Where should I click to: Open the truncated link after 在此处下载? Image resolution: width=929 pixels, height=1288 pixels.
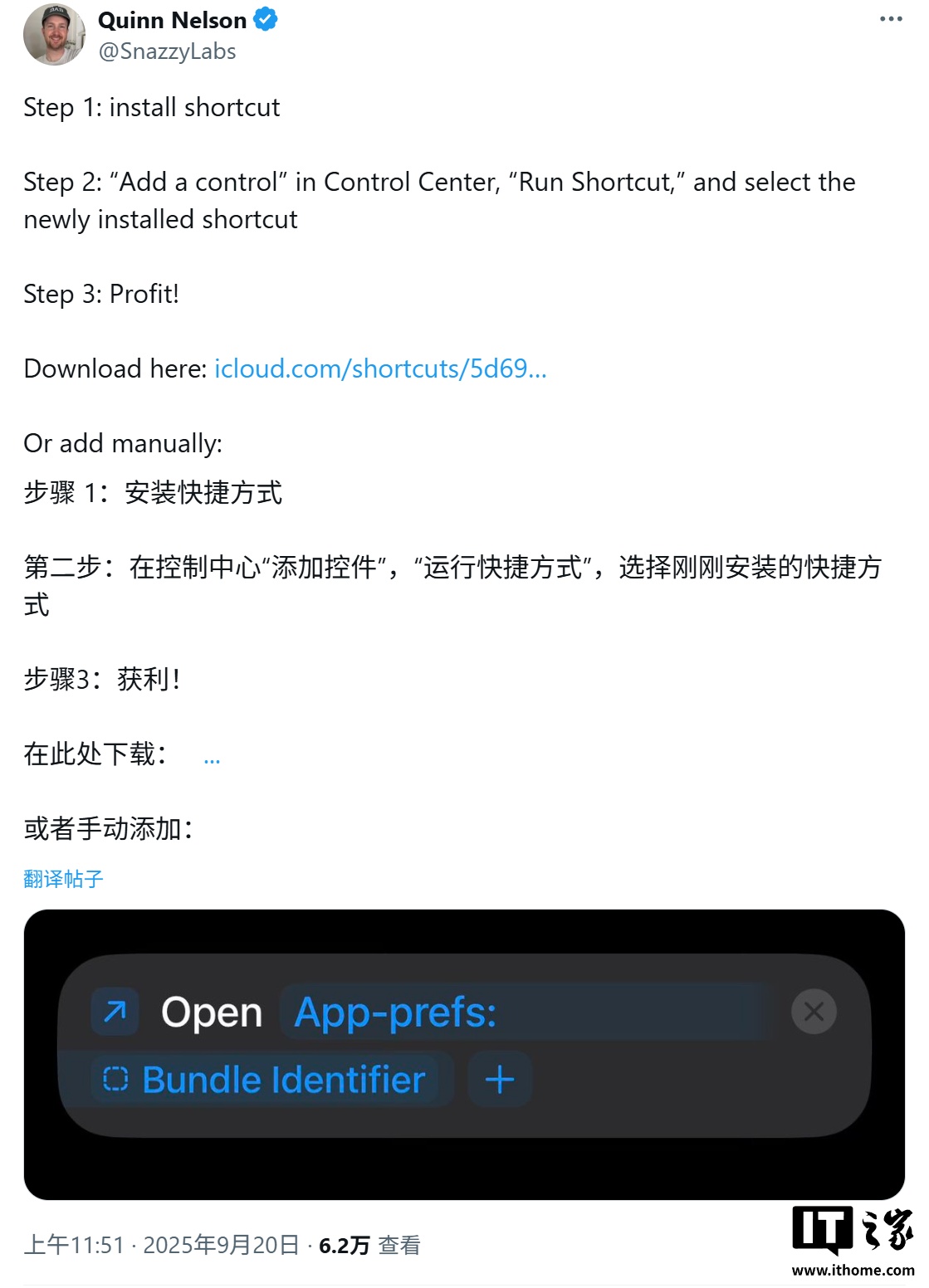[212, 759]
